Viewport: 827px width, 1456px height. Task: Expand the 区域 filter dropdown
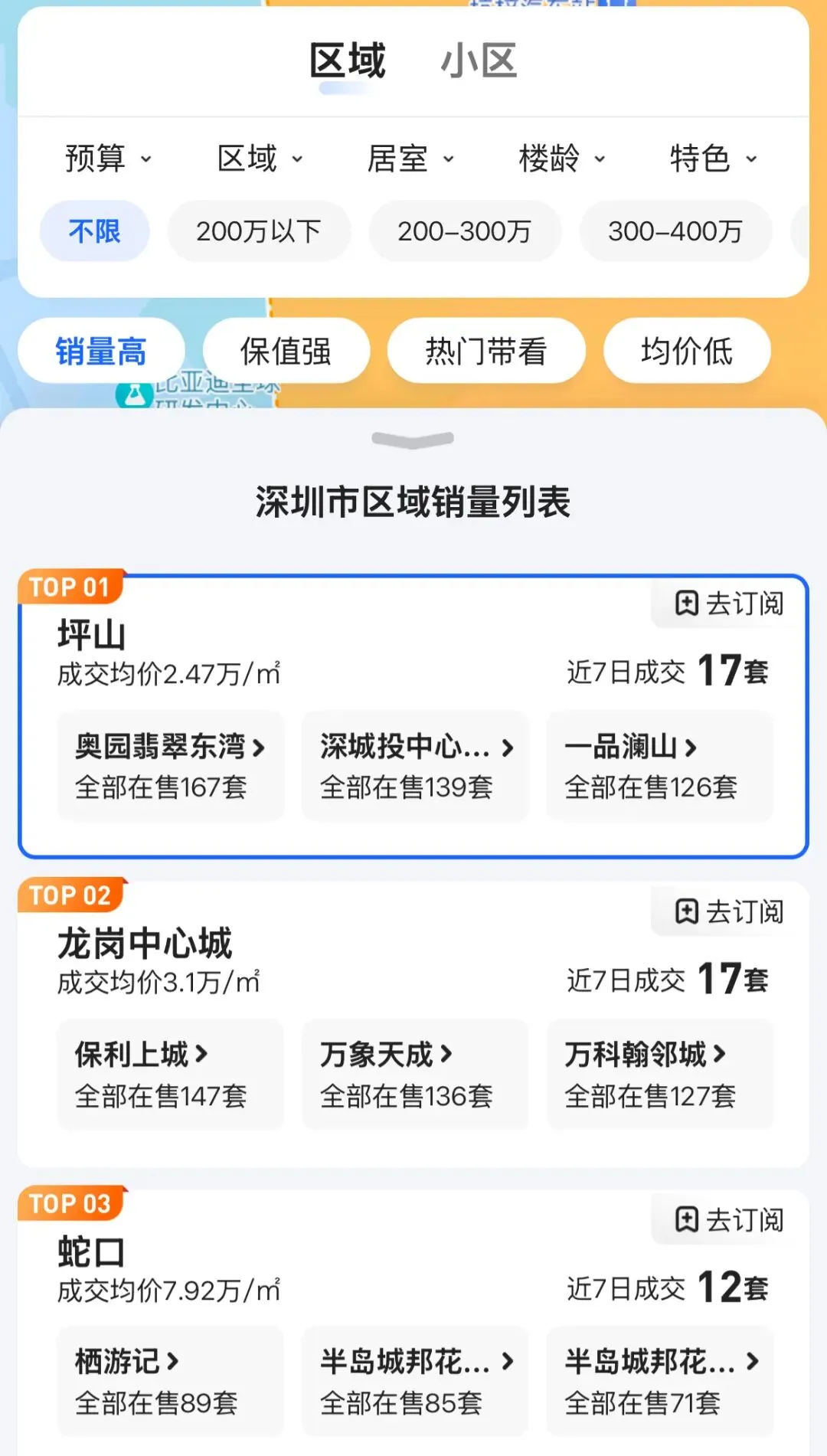pos(260,159)
